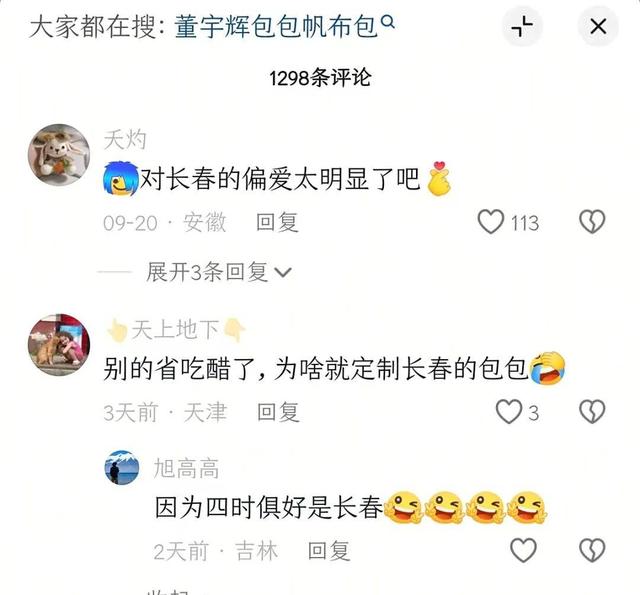Reply to 天灼's comment
This screenshot has width=640, height=595.
coord(277,222)
